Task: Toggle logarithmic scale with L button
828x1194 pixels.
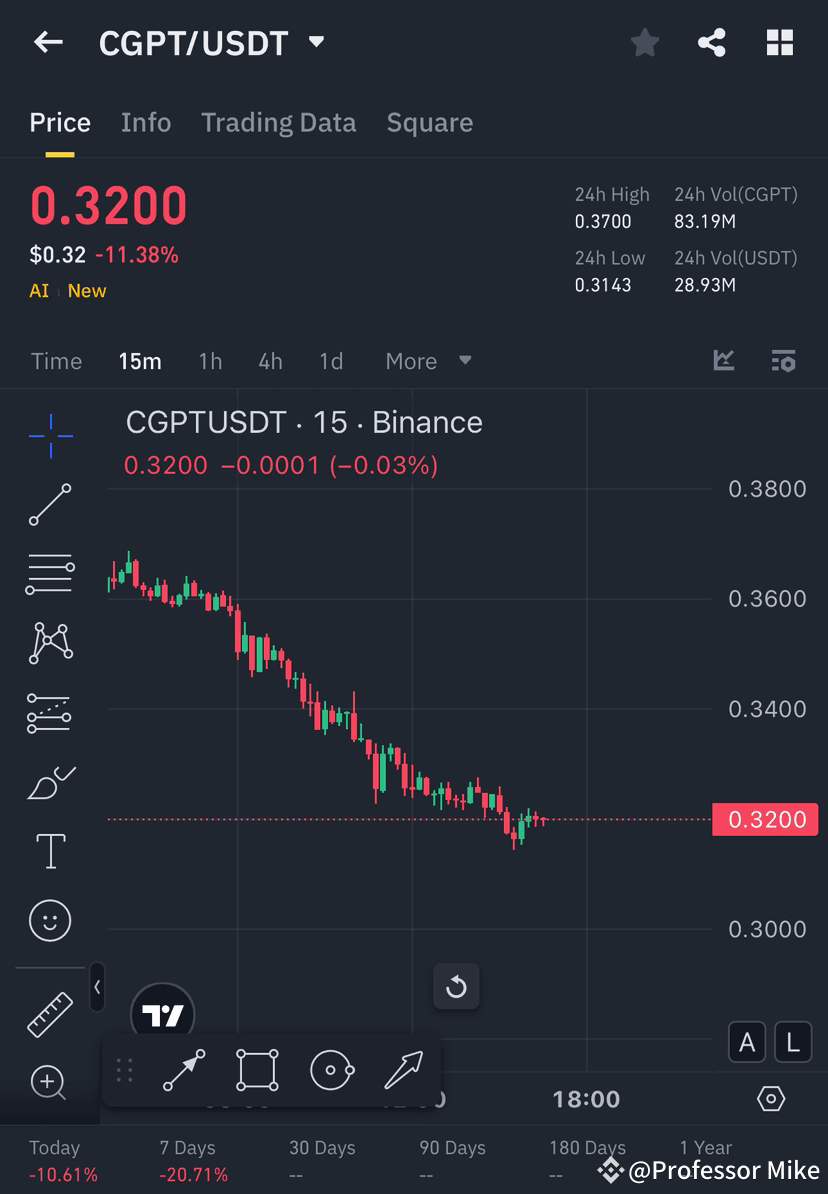Action: (792, 1042)
